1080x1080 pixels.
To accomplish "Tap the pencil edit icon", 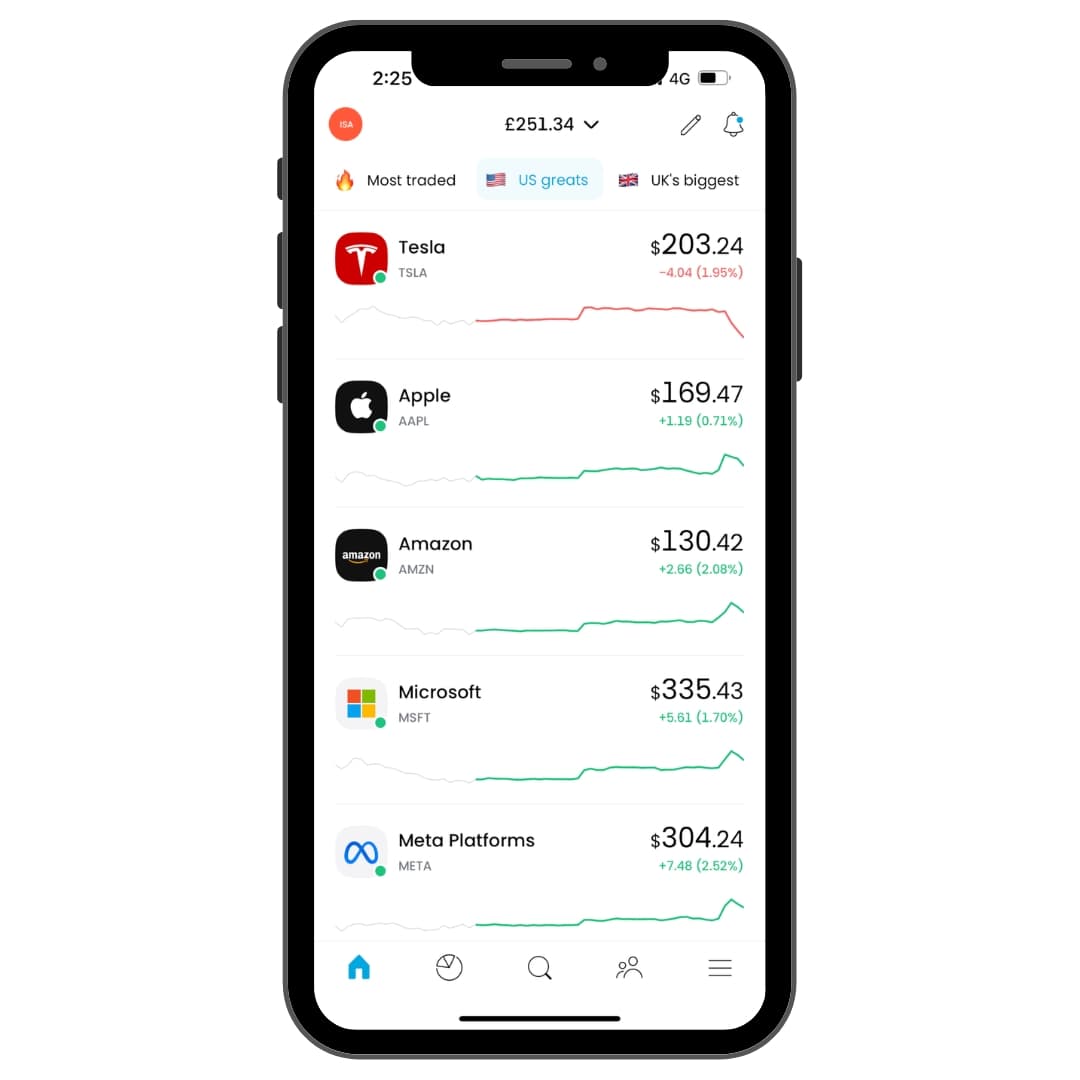I will pos(690,125).
